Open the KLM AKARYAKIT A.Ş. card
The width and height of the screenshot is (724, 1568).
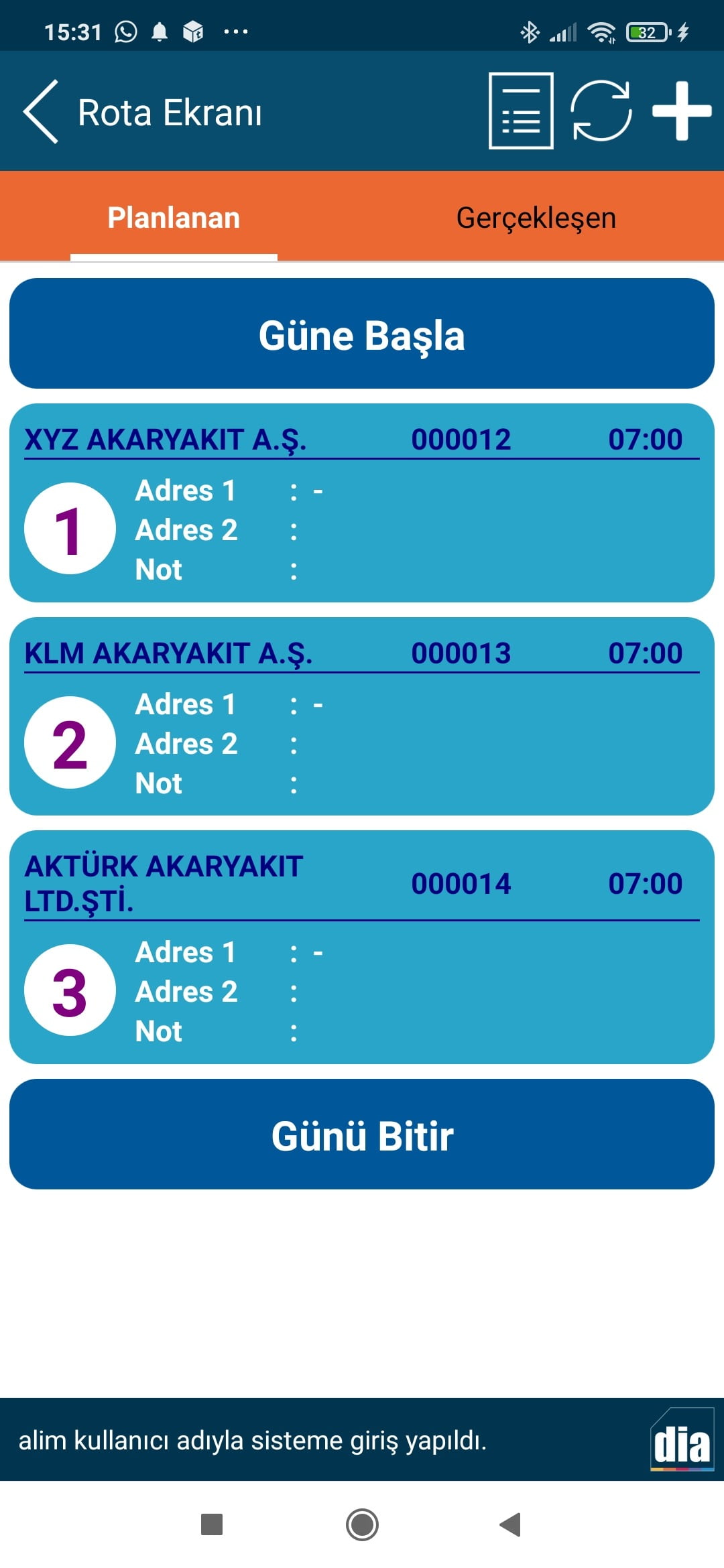tap(362, 716)
